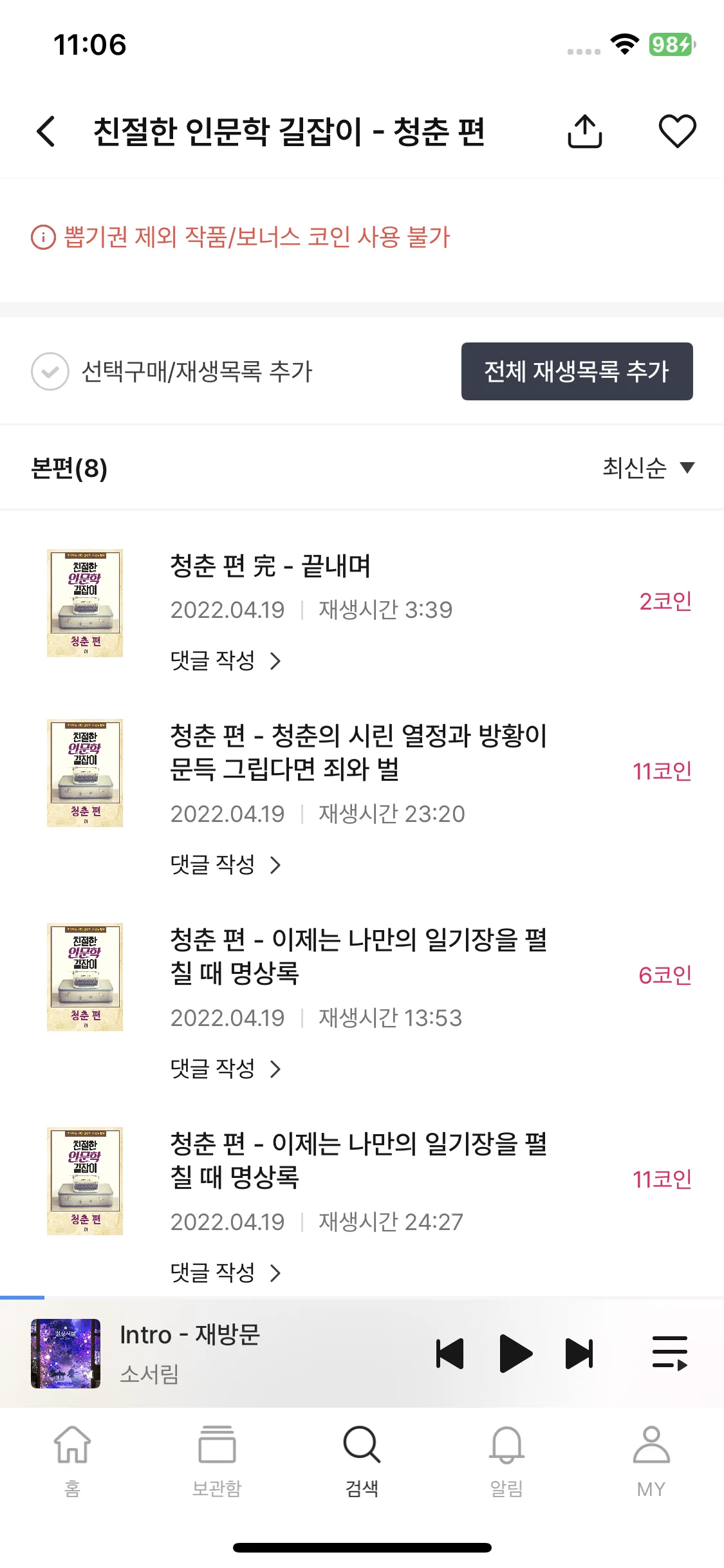Share this audiobook series
Viewport: 724px width, 1568px height.
(584, 131)
